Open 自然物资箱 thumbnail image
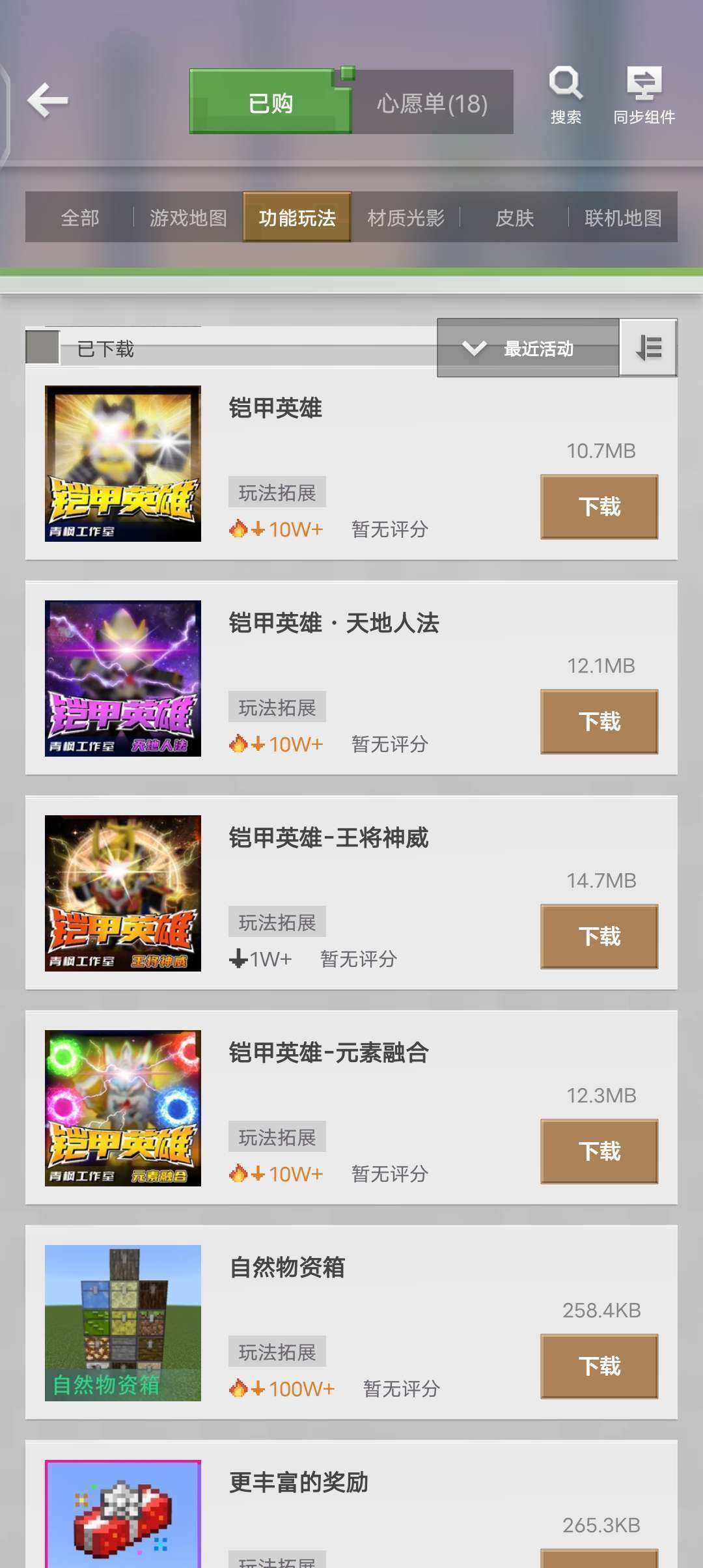 [x=123, y=1324]
